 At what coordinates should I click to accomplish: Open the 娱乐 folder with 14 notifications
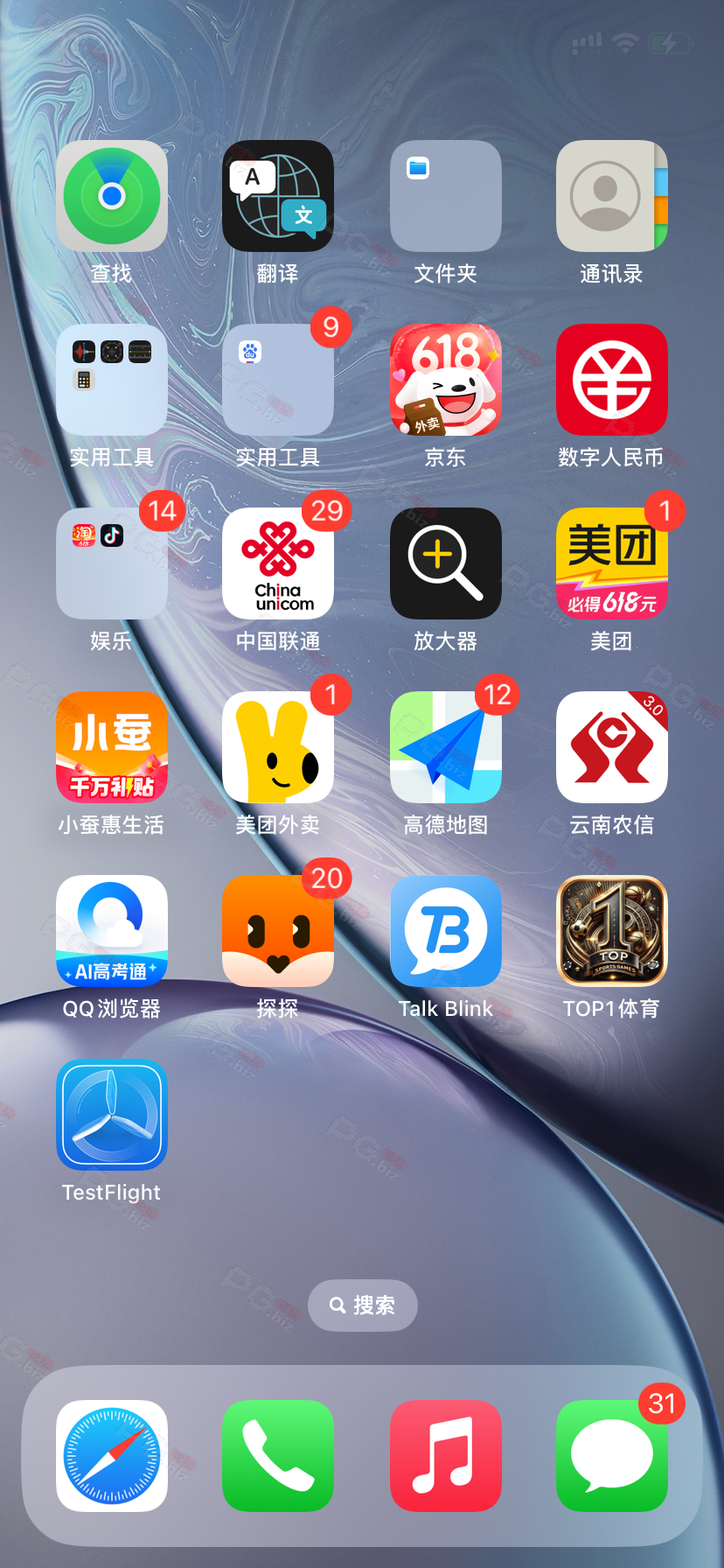click(112, 563)
